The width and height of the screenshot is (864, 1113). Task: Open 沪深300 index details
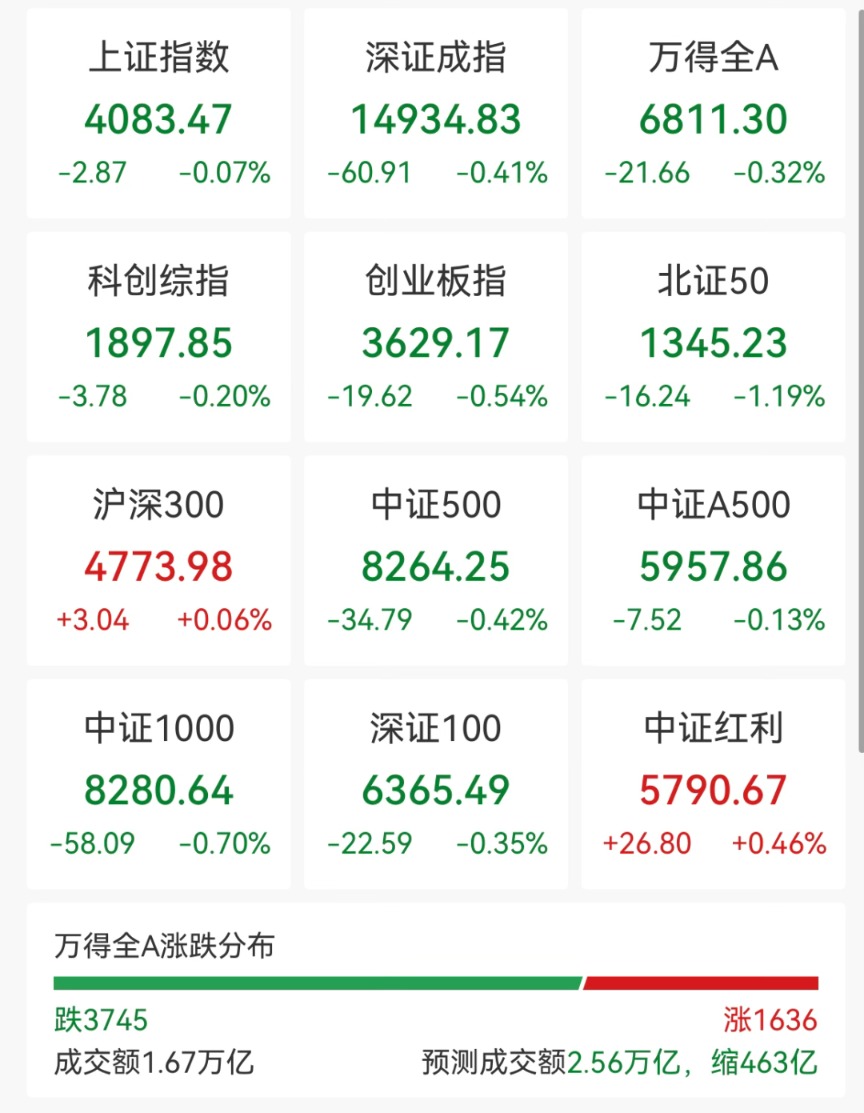click(x=158, y=561)
